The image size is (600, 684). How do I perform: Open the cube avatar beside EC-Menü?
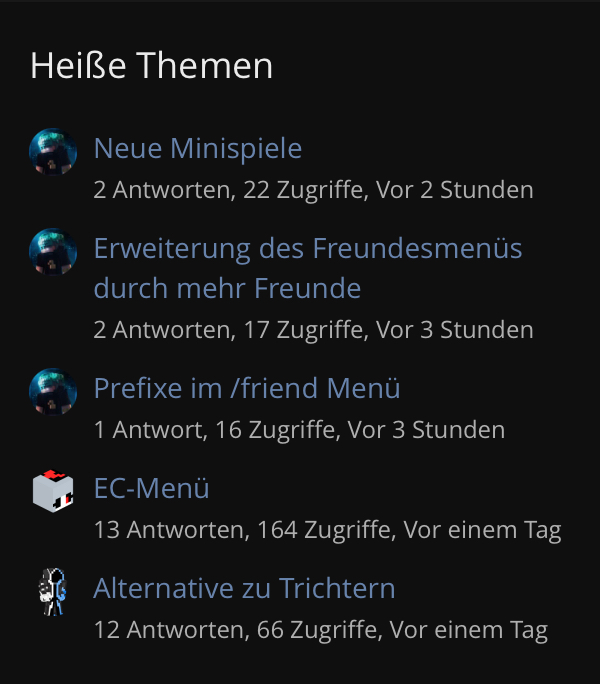tap(53, 491)
